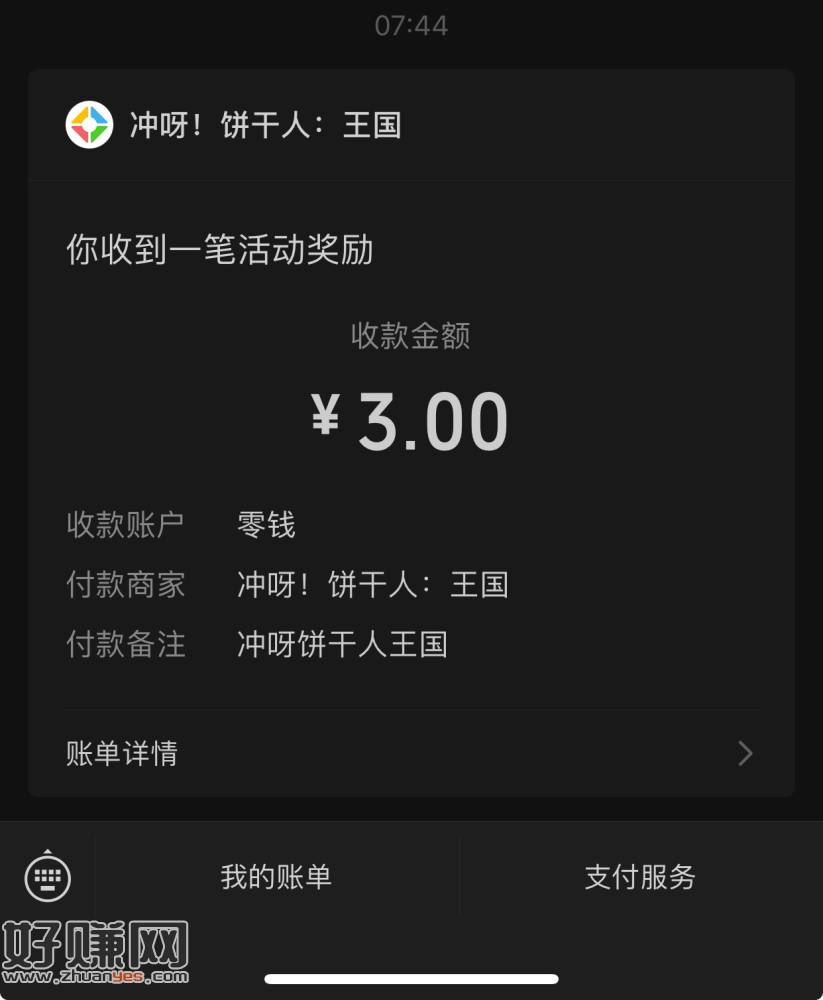The image size is (823, 1000).
Task: Open the 账单详情 row
Action: 410,753
